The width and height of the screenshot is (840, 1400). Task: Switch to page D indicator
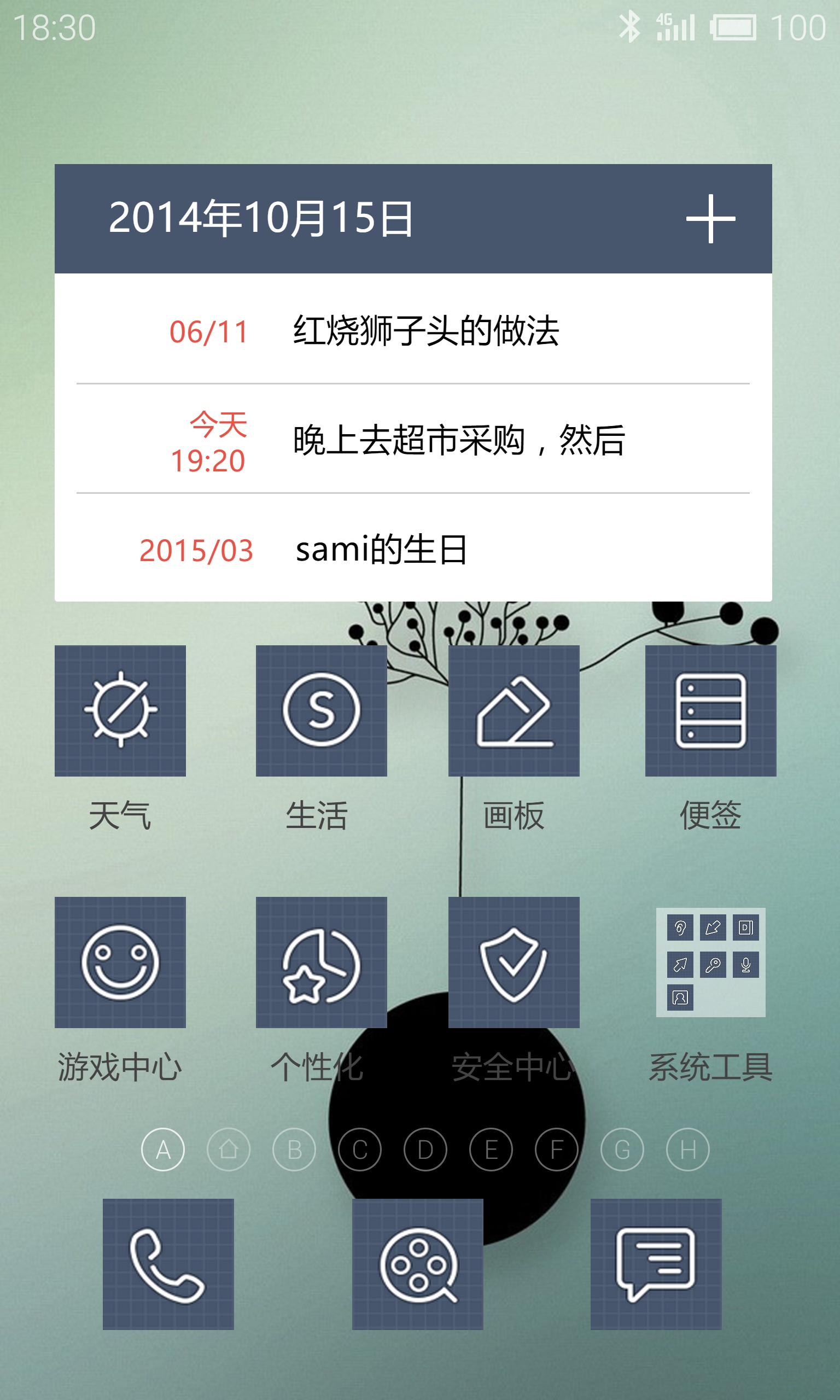(x=425, y=1150)
